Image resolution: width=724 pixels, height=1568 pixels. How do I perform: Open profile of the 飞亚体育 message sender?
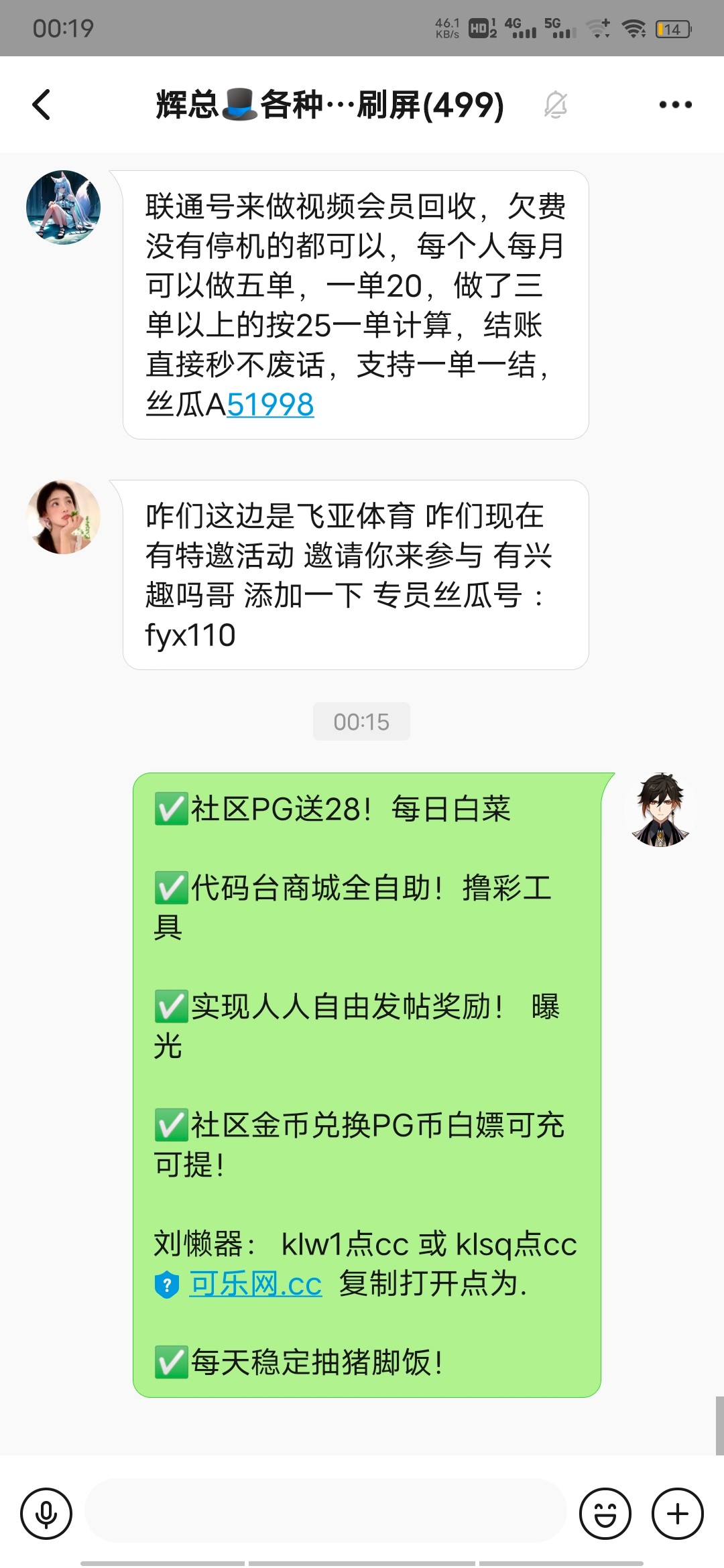63,517
